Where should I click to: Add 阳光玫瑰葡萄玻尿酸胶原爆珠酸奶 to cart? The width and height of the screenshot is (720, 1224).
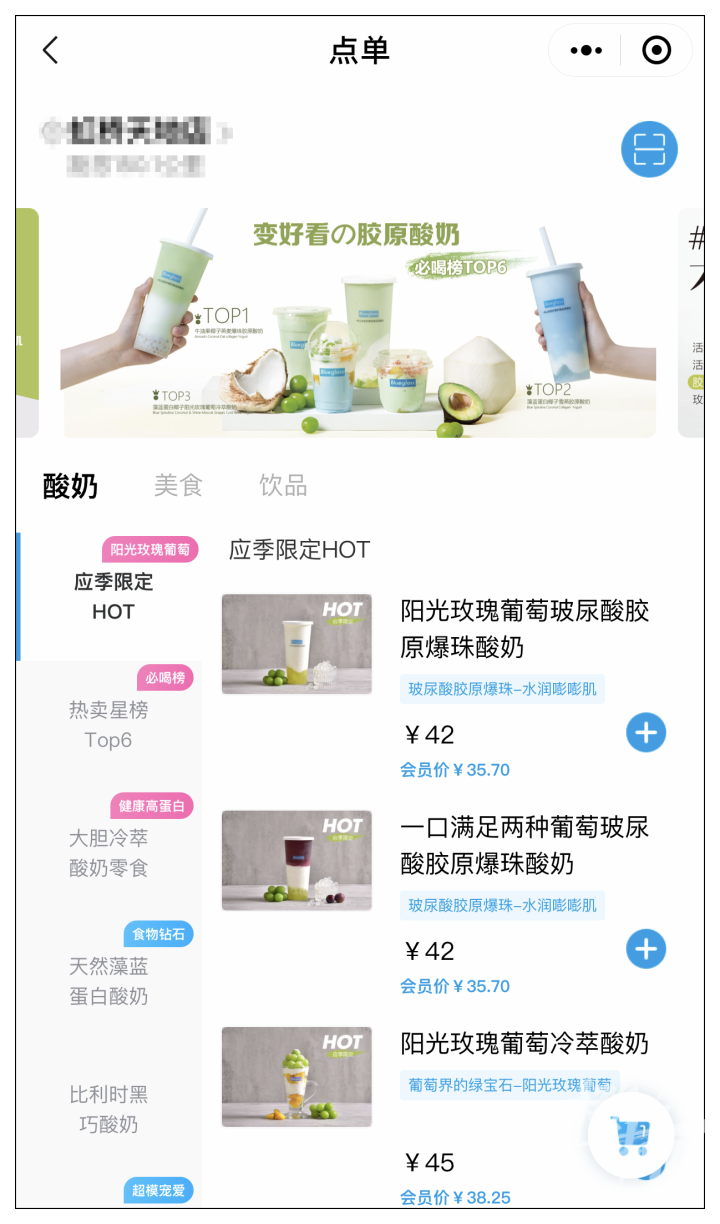pos(646,733)
